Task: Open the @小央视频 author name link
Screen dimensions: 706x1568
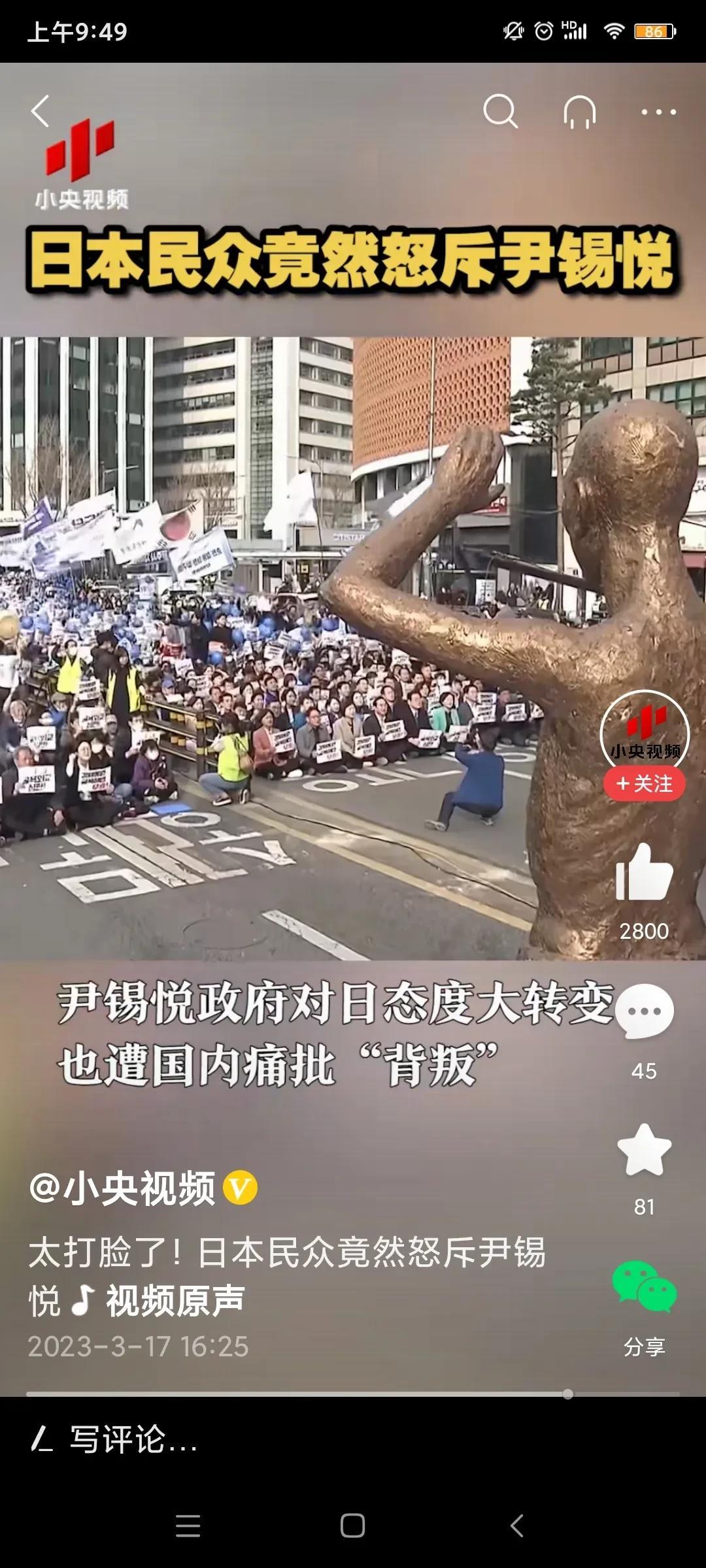Action: click(123, 1188)
